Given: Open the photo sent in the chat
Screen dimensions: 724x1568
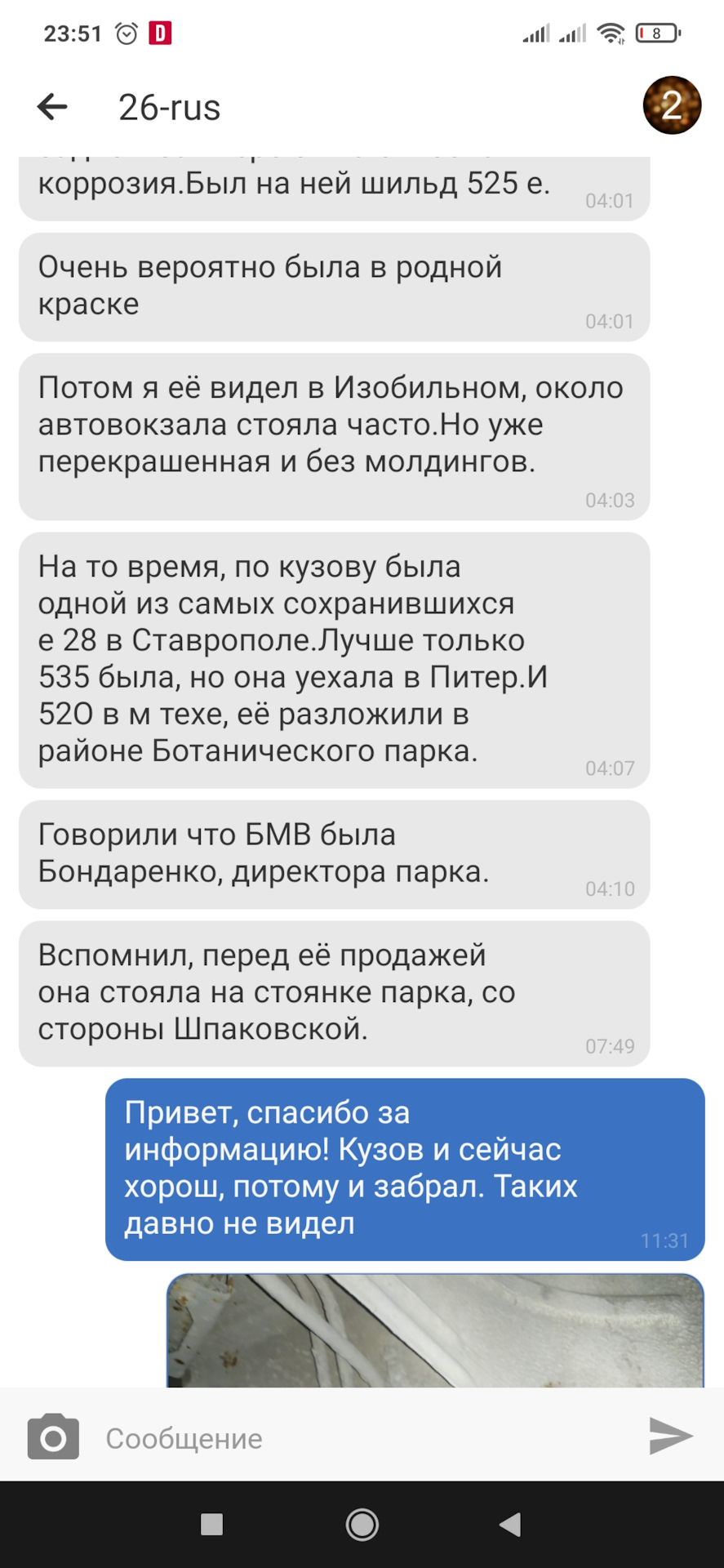Looking at the screenshot, I should 435,1330.
